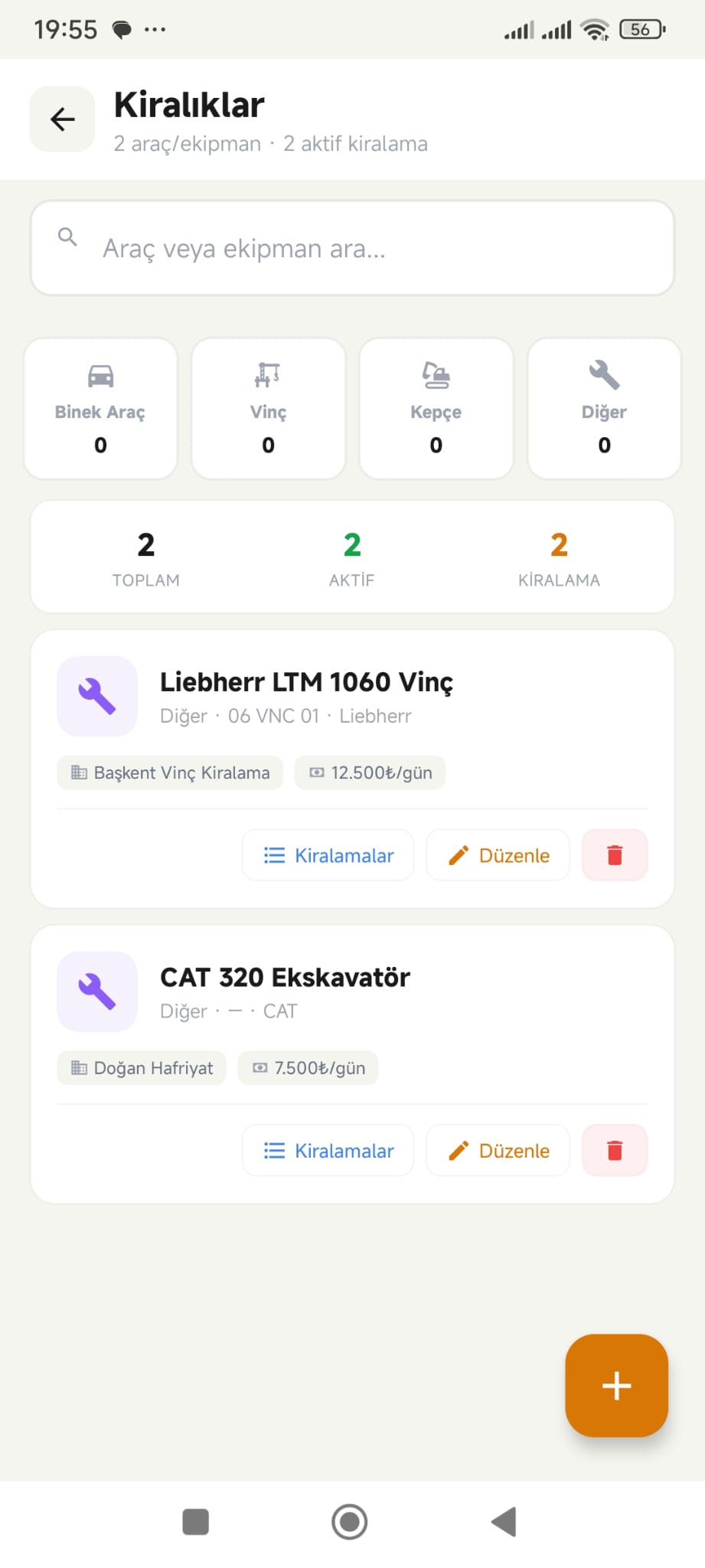Open Kiralamalar for Liebherr LTM 1060 Vinç
This screenshot has height=1568, width=705.
[x=328, y=855]
